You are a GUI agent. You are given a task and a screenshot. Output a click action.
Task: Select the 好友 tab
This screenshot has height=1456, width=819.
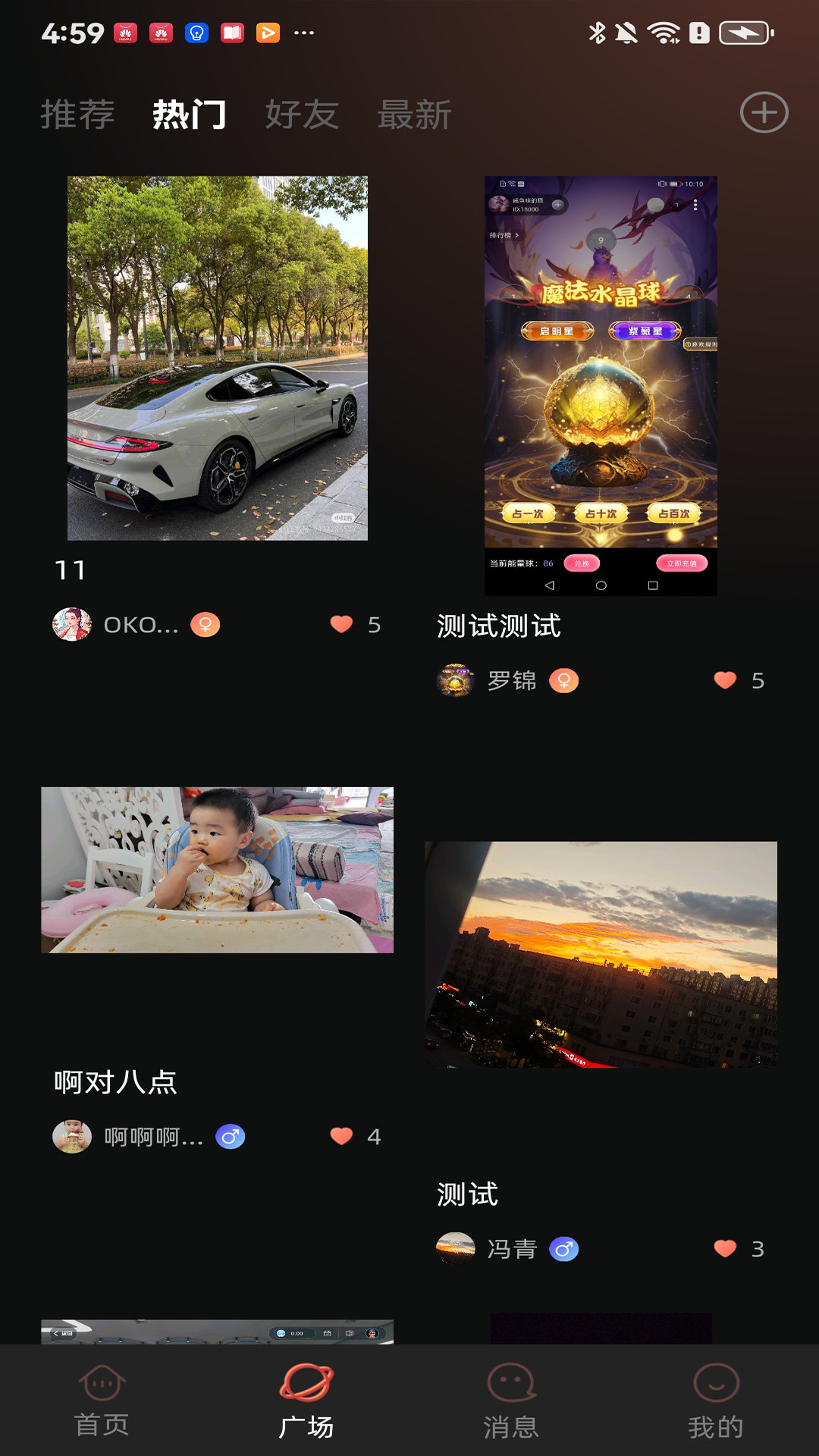302,115
